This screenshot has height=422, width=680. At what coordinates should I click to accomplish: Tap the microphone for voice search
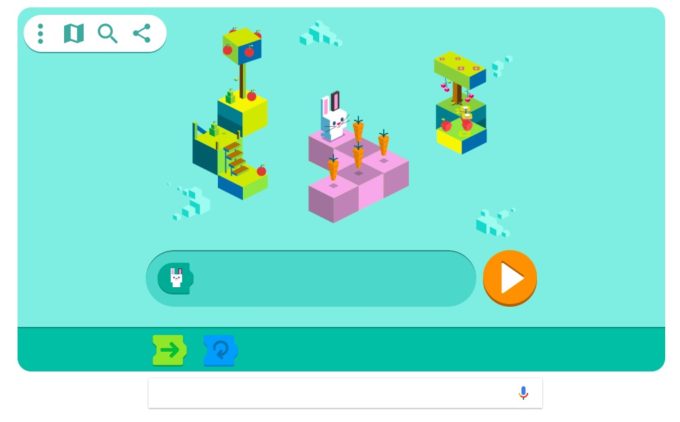click(523, 393)
